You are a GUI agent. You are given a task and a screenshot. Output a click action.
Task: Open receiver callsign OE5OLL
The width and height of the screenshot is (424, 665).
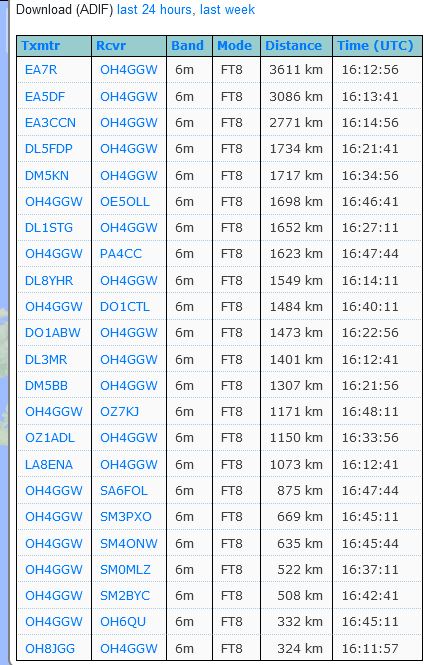(x=125, y=201)
